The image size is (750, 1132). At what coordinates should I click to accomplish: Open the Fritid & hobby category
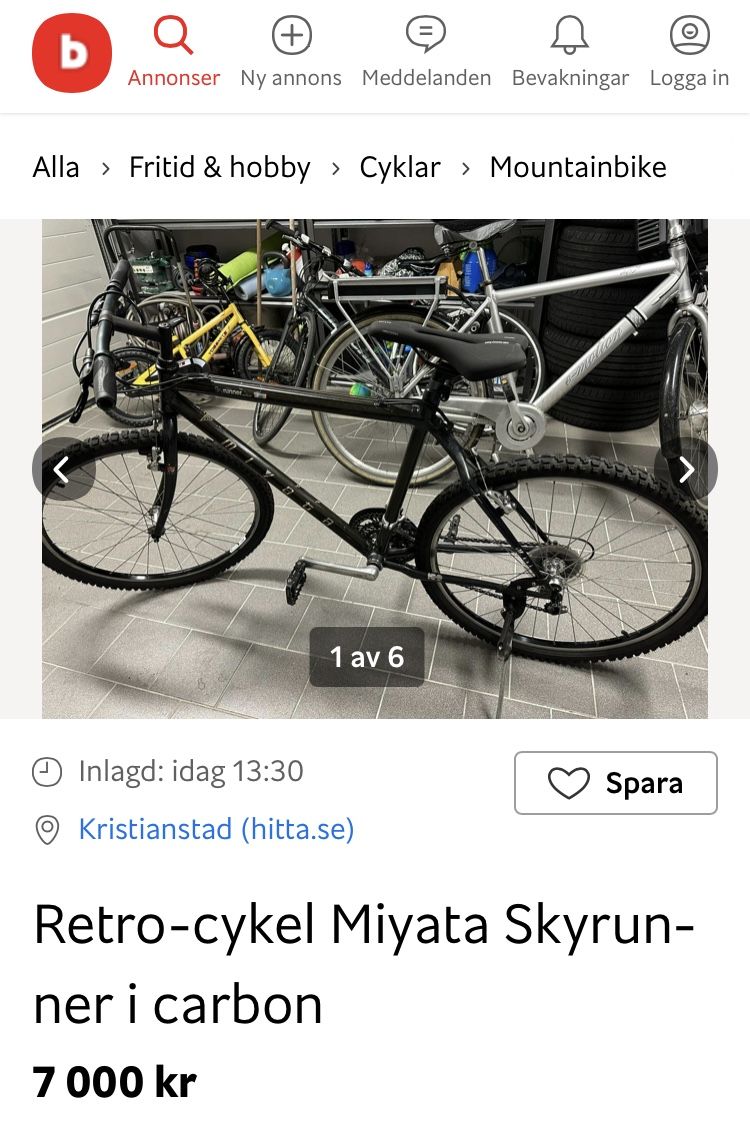pyautogui.click(x=220, y=167)
